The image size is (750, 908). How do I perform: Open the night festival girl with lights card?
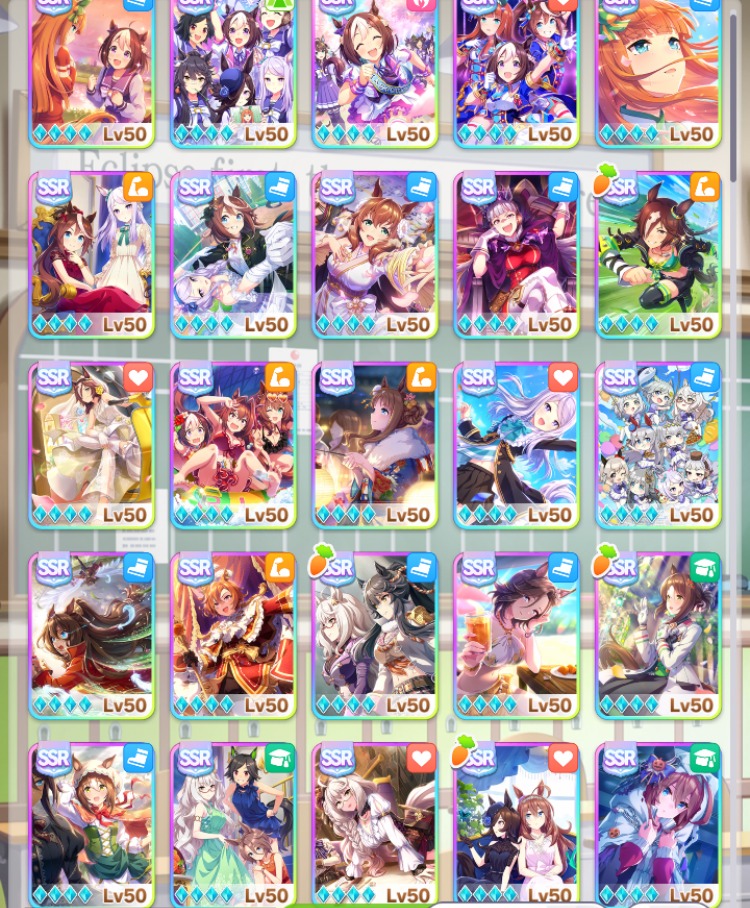(x=375, y=445)
